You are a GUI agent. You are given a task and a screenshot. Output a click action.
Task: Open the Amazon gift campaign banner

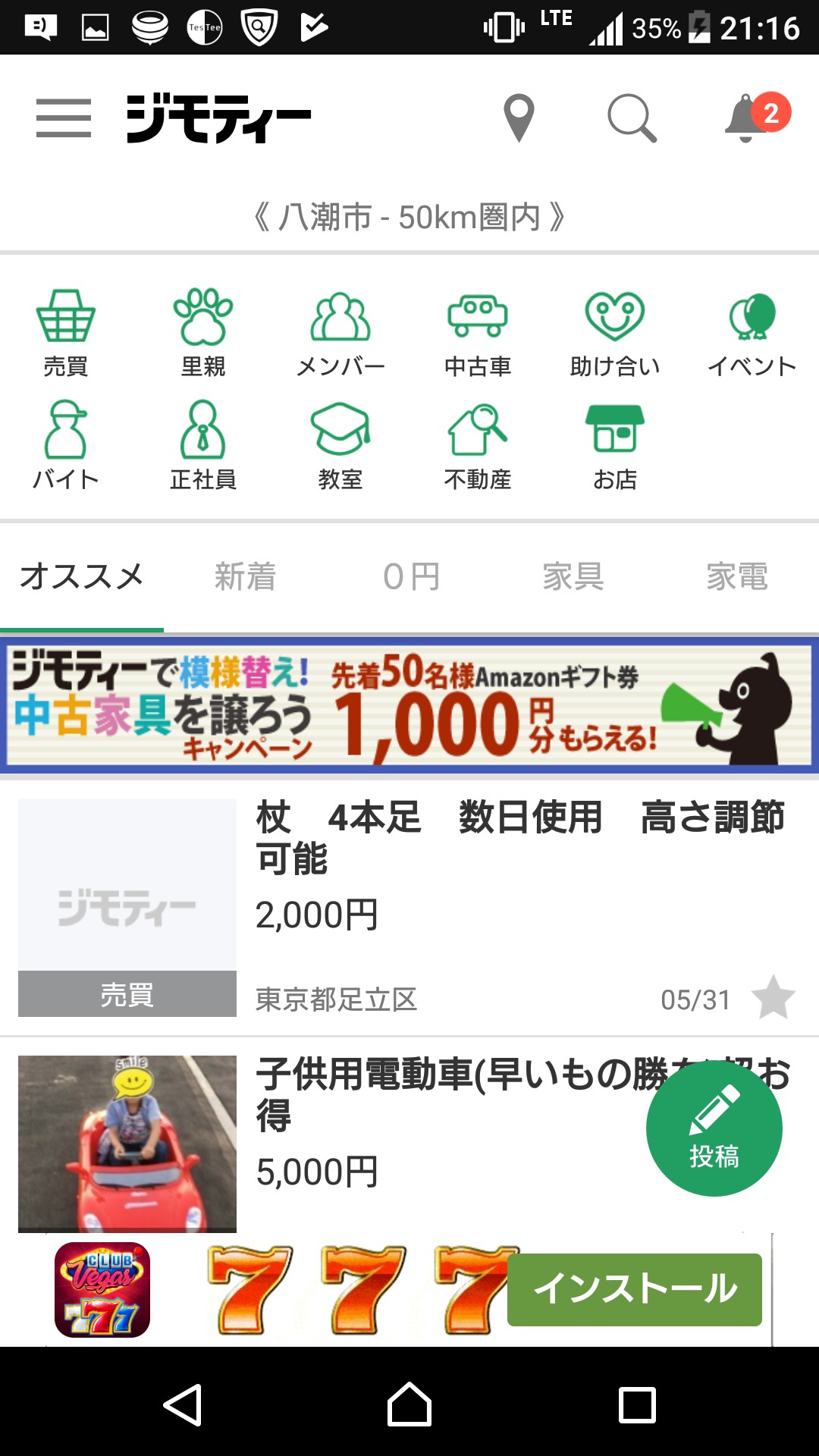(409, 705)
